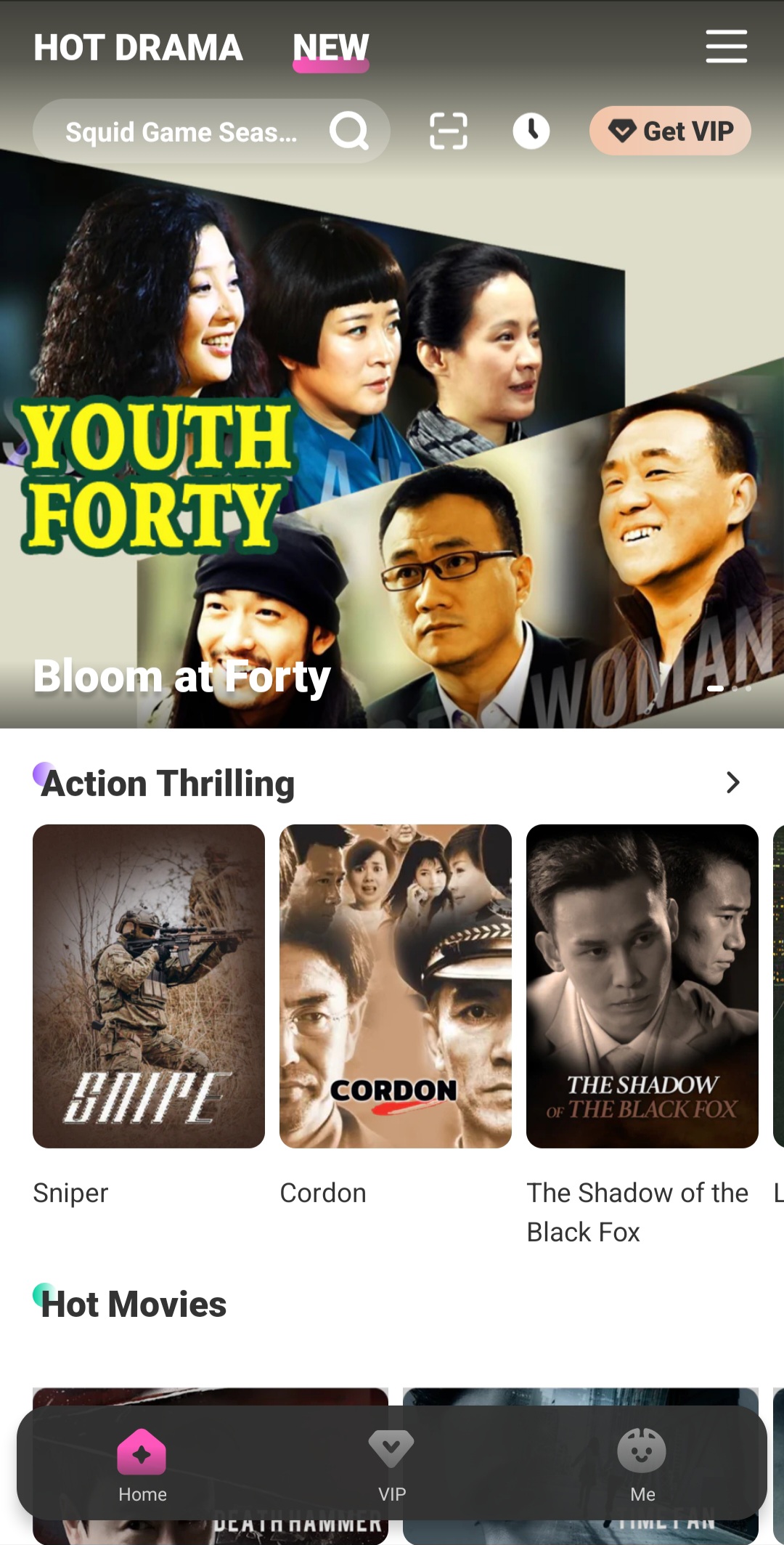Open the scan icon
The image size is (784, 1545).
[448, 131]
